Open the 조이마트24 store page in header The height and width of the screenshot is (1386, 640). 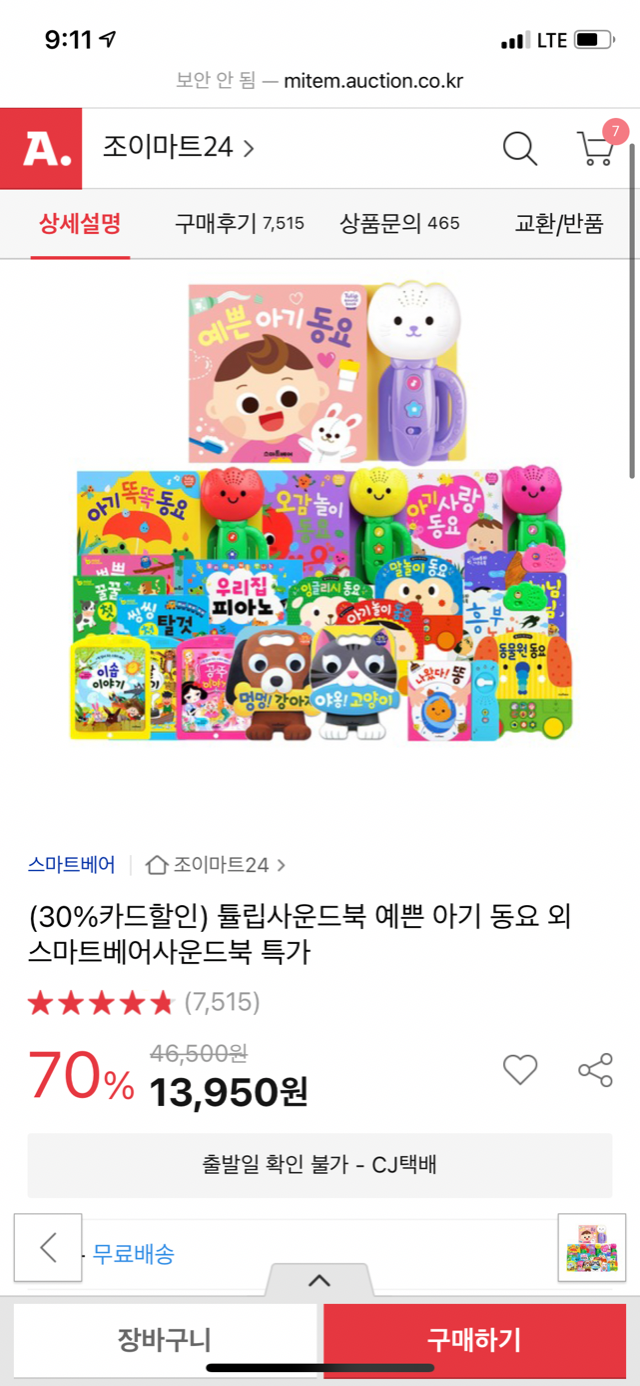coord(178,149)
